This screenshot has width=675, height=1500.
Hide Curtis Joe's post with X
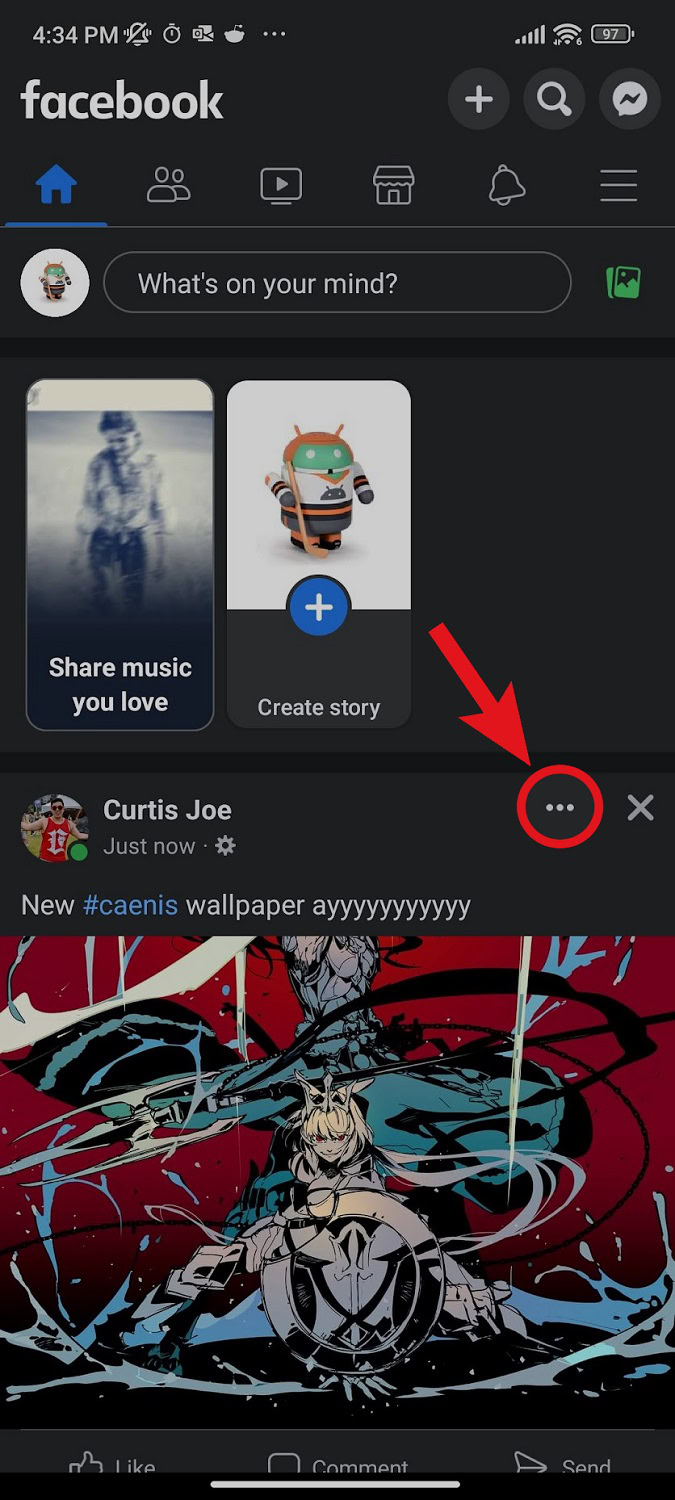(640, 807)
